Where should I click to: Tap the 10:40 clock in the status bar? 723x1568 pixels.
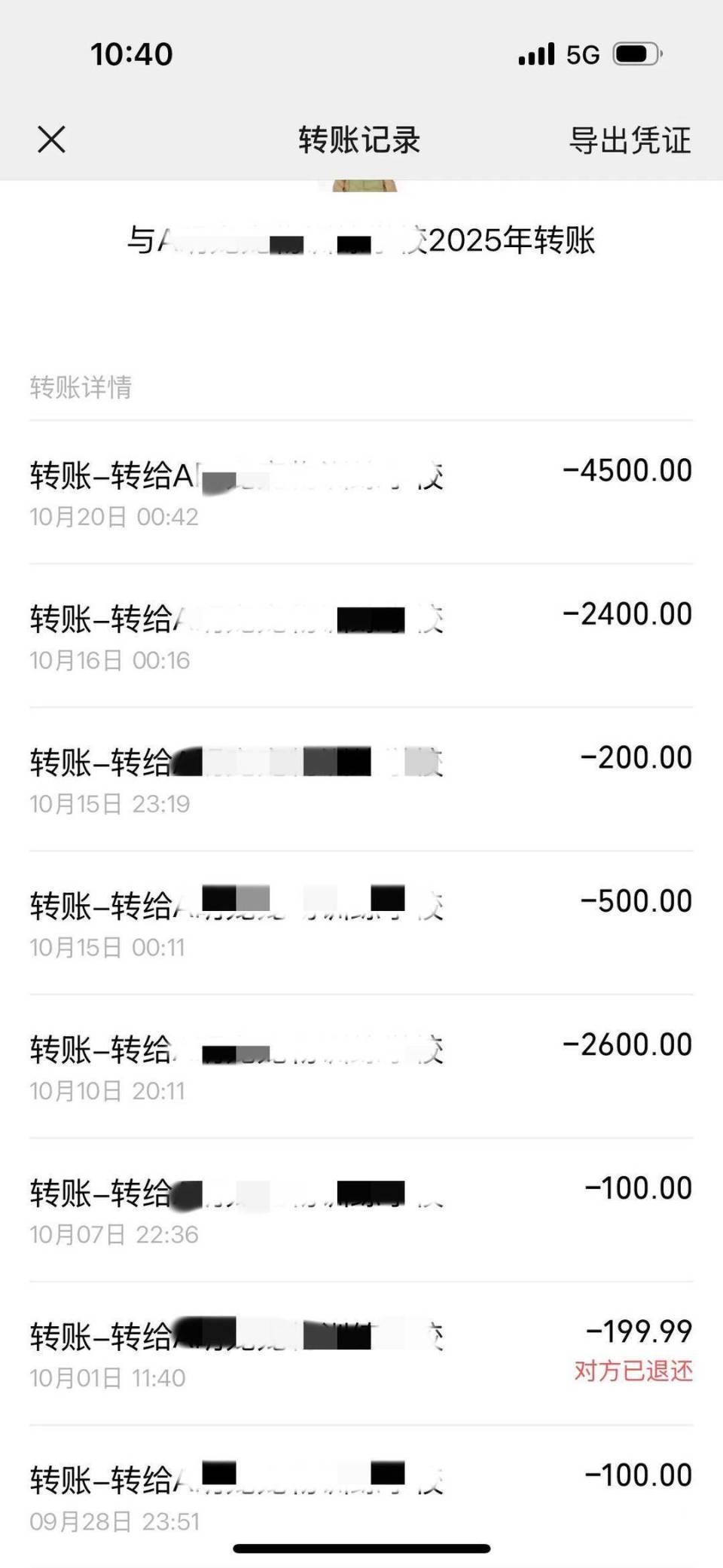click(x=133, y=53)
